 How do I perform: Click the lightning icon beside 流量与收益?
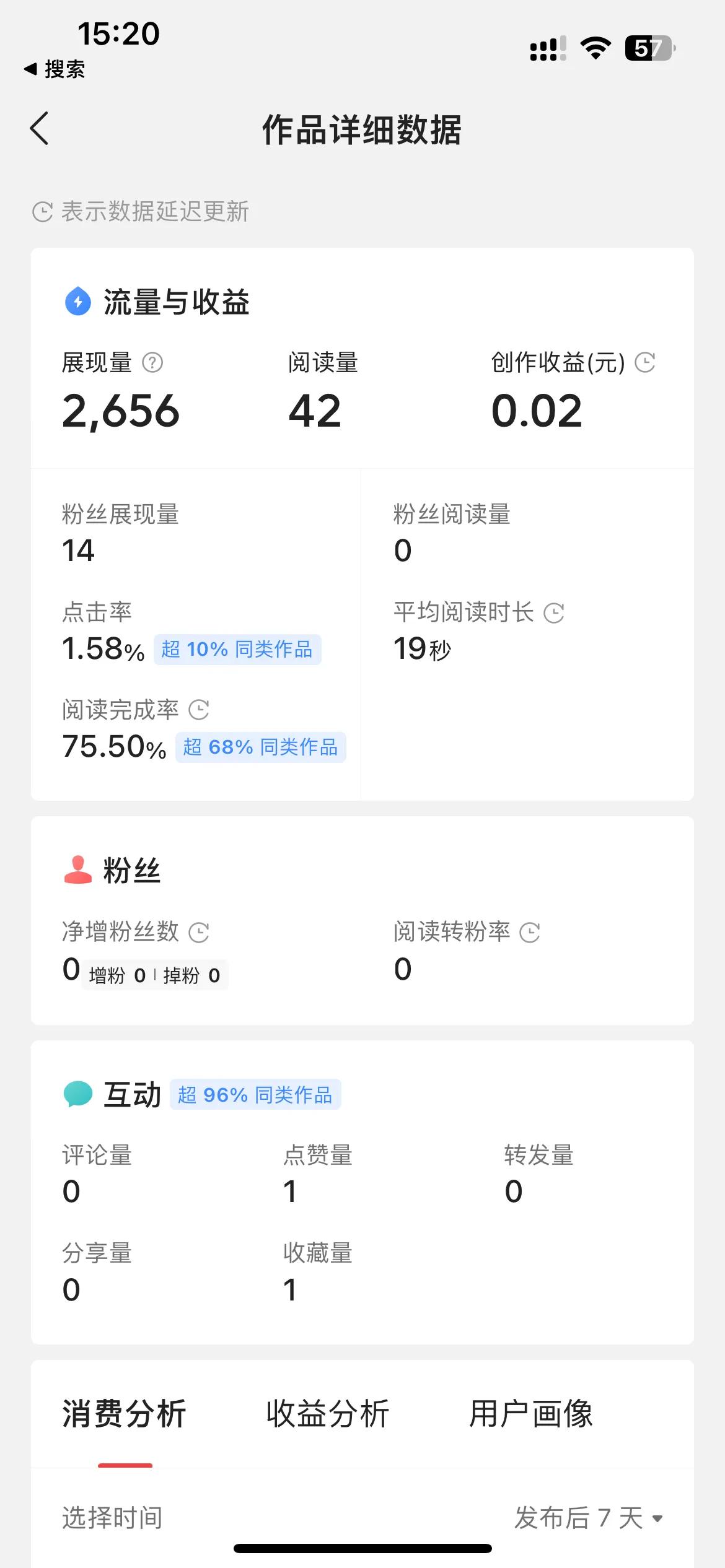77,303
